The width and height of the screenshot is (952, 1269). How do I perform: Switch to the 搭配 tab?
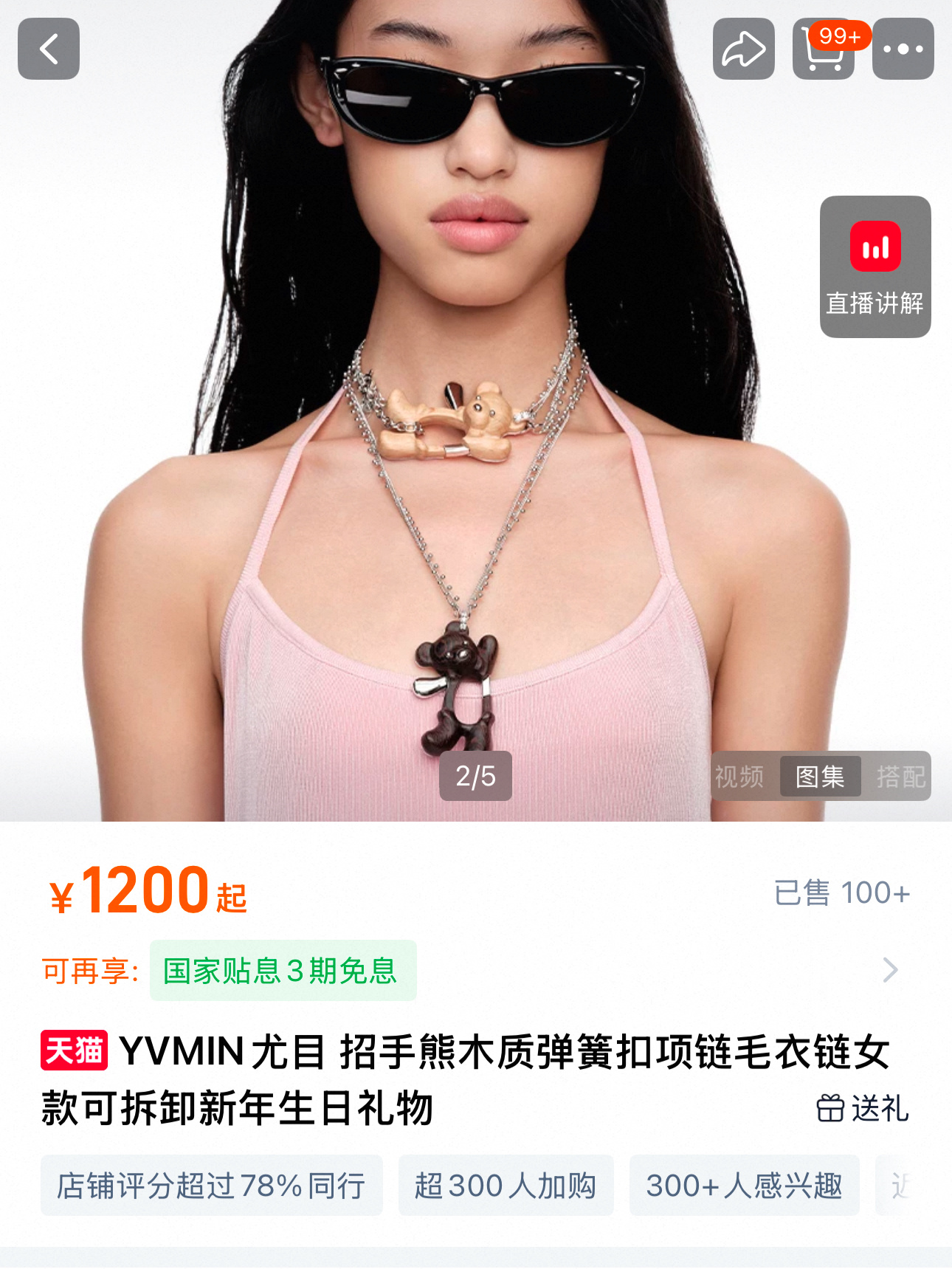(x=903, y=777)
